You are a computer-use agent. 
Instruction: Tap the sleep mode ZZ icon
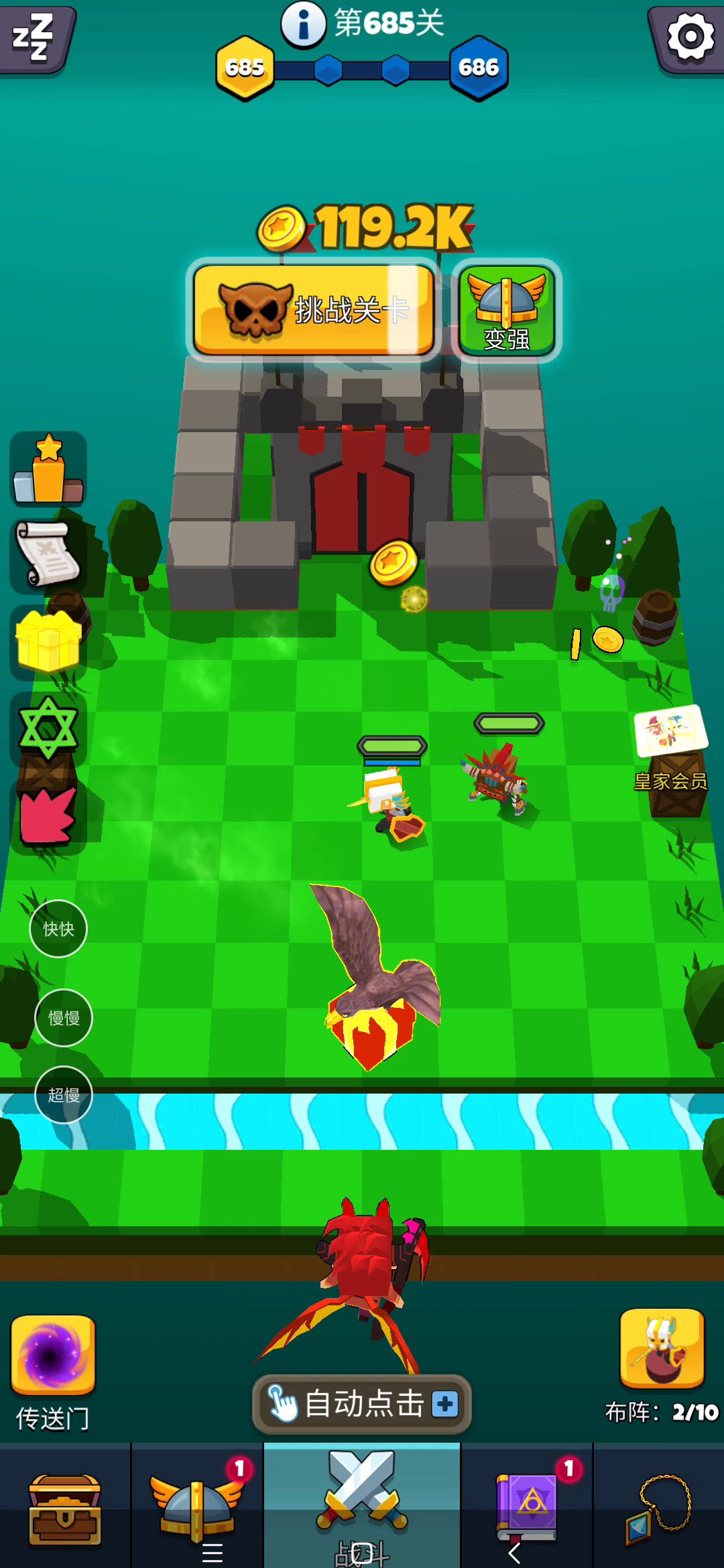pos(34,38)
